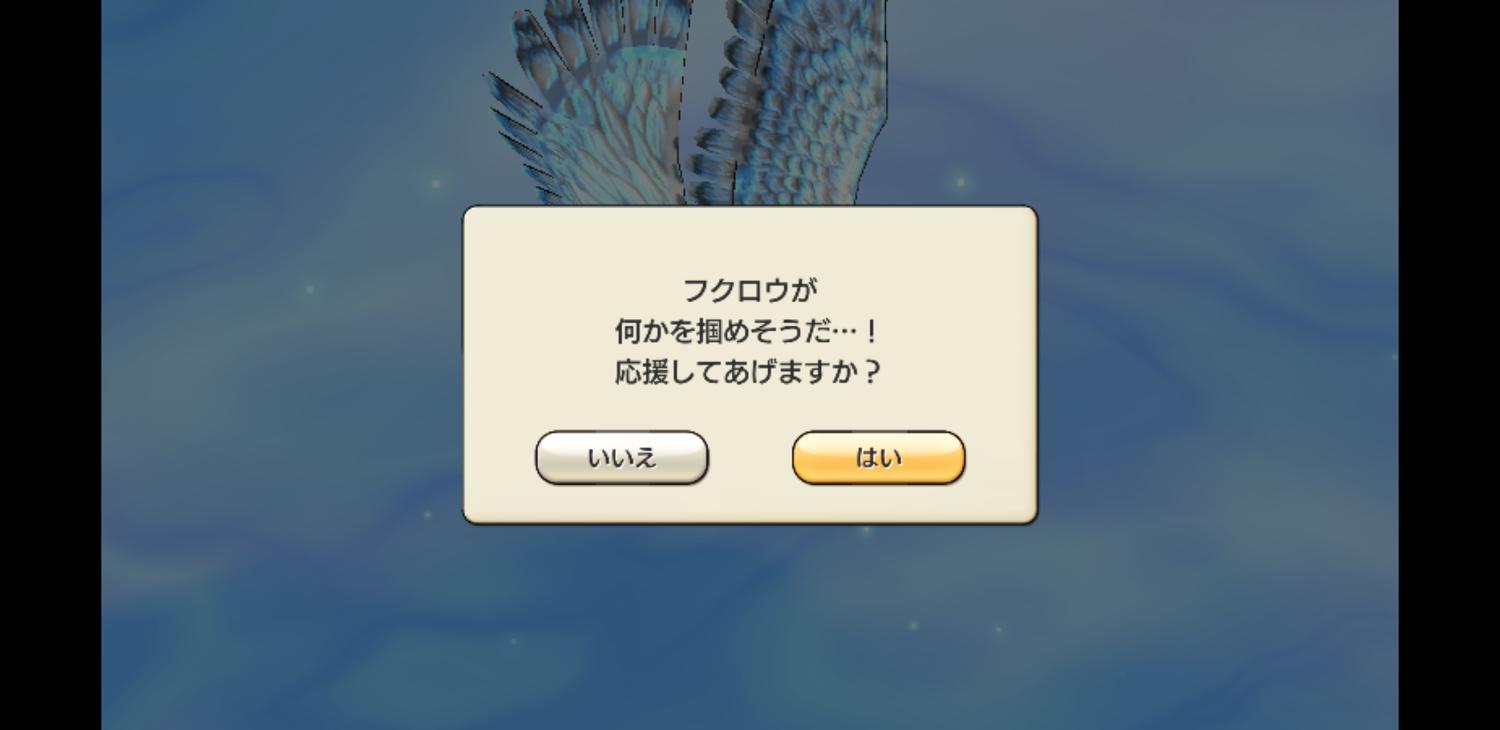Confirm with the はい button
Image resolution: width=1500 pixels, height=730 pixels.
coord(878,458)
